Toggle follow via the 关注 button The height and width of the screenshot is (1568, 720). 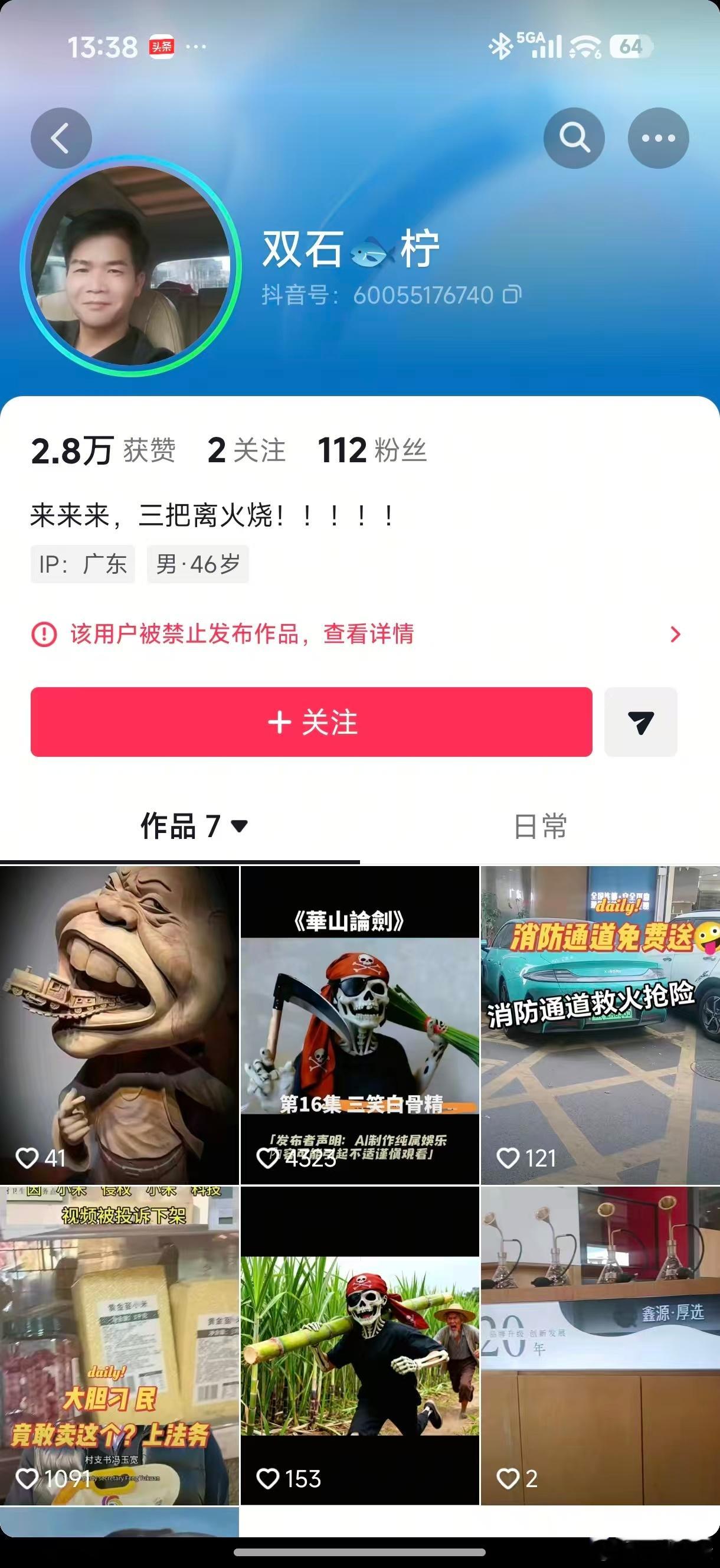[311, 722]
